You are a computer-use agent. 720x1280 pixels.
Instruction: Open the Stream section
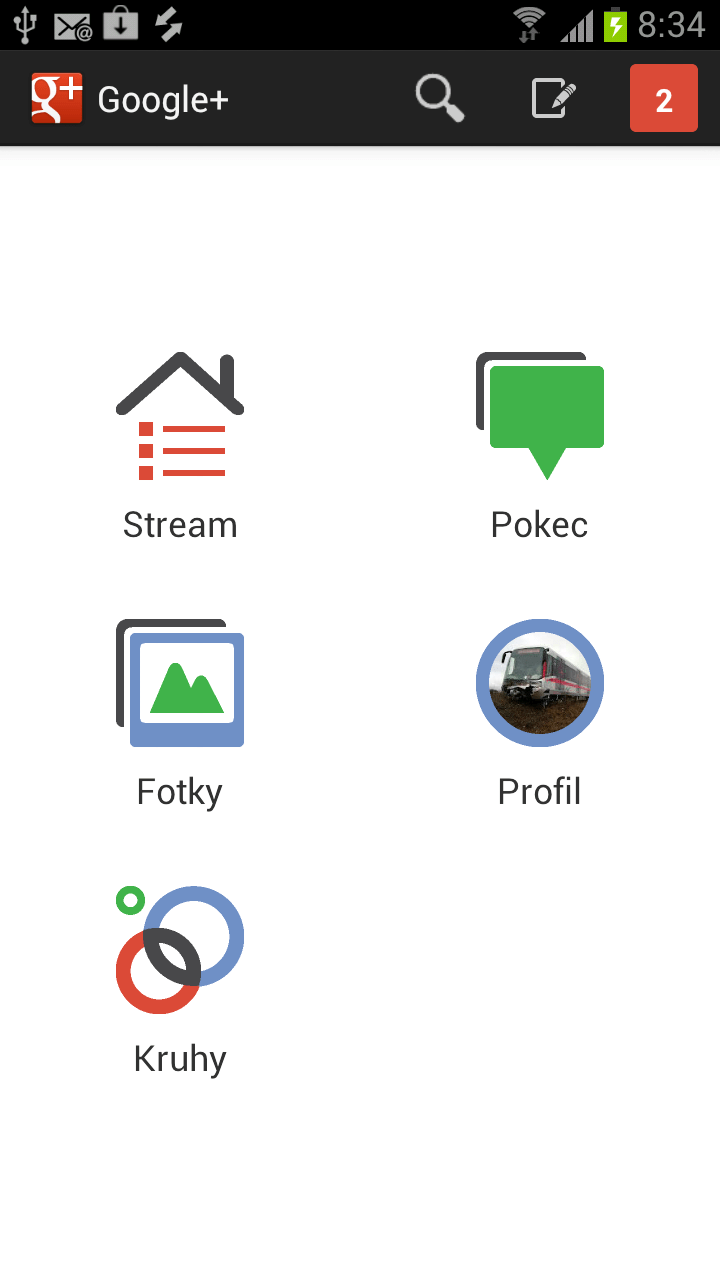(180, 446)
